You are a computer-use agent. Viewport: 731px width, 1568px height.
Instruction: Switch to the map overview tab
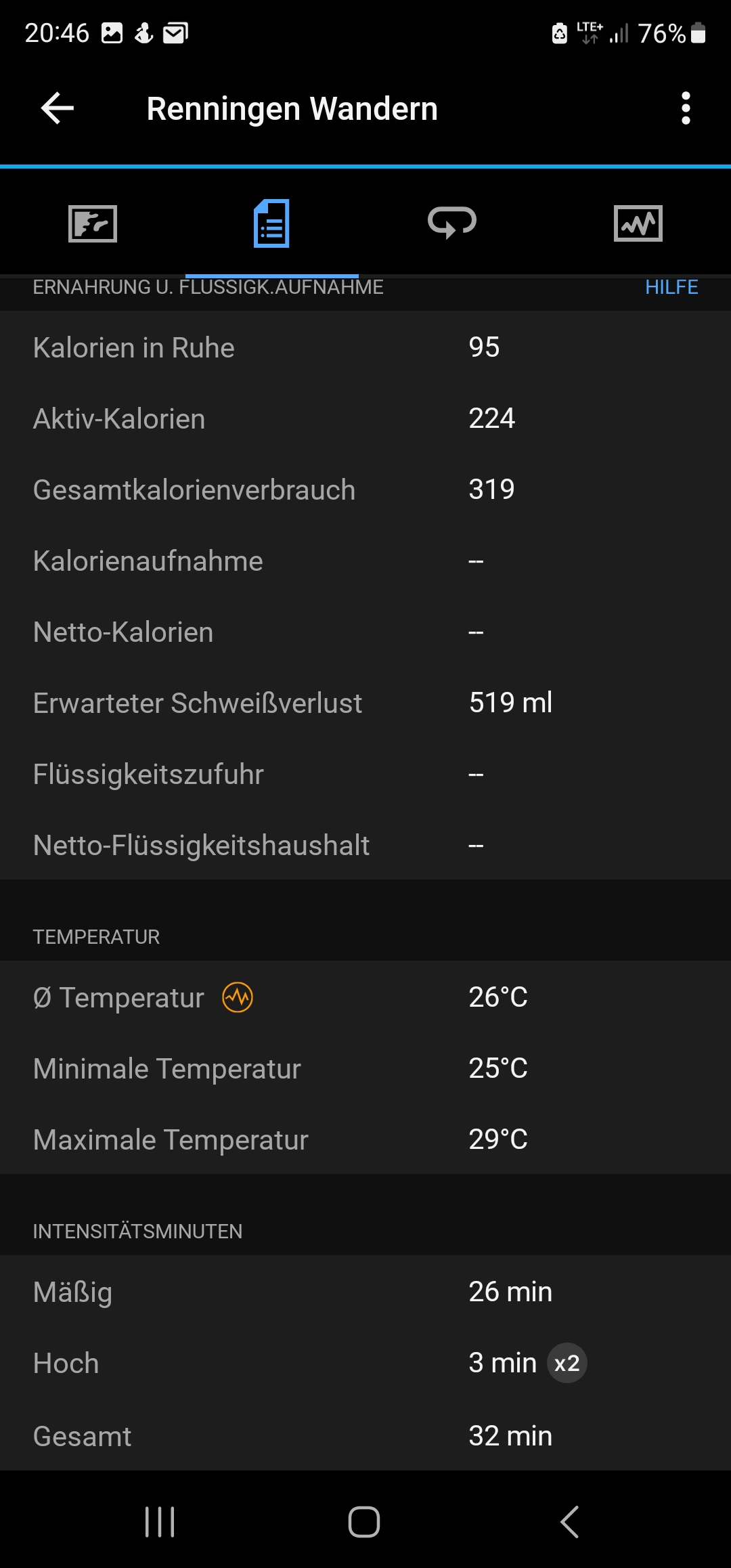93,223
